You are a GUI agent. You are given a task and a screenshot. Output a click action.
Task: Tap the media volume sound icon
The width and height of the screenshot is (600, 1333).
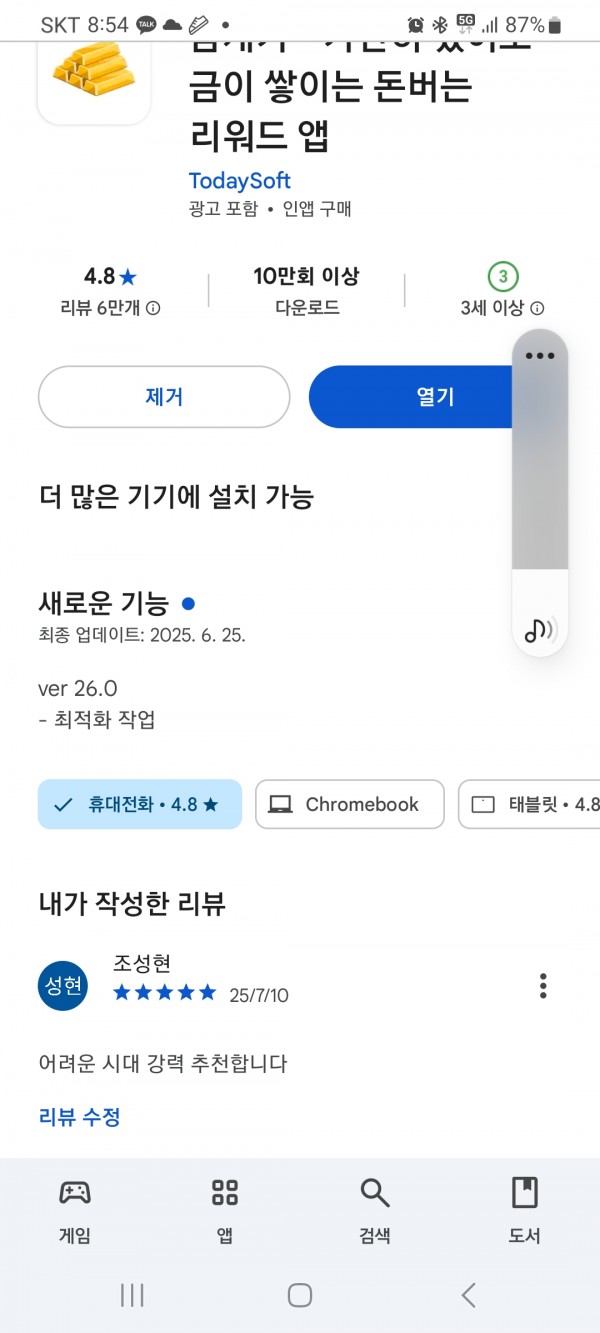(x=540, y=629)
